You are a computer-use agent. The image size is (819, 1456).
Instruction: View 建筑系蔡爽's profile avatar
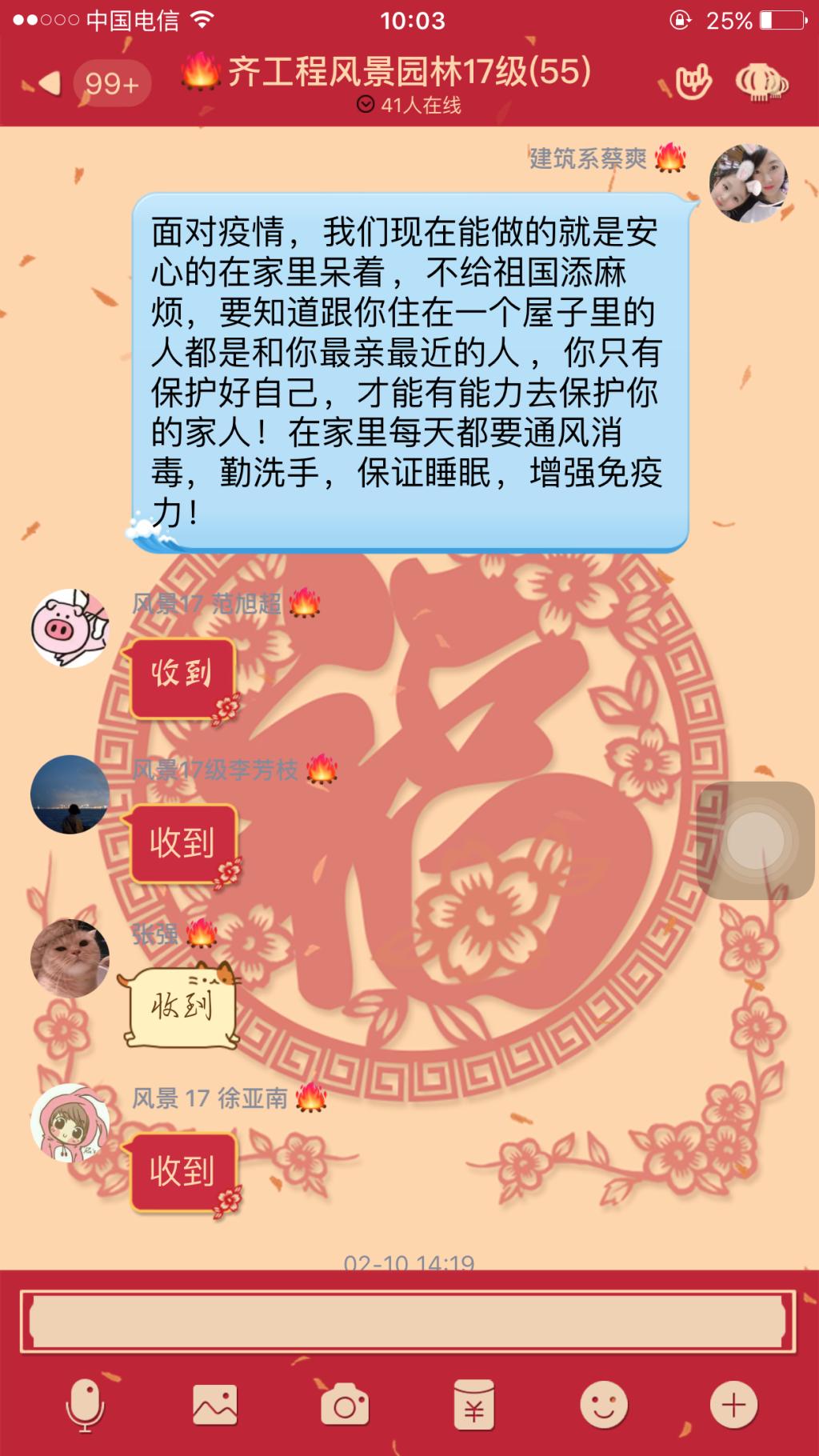pyautogui.click(x=749, y=183)
